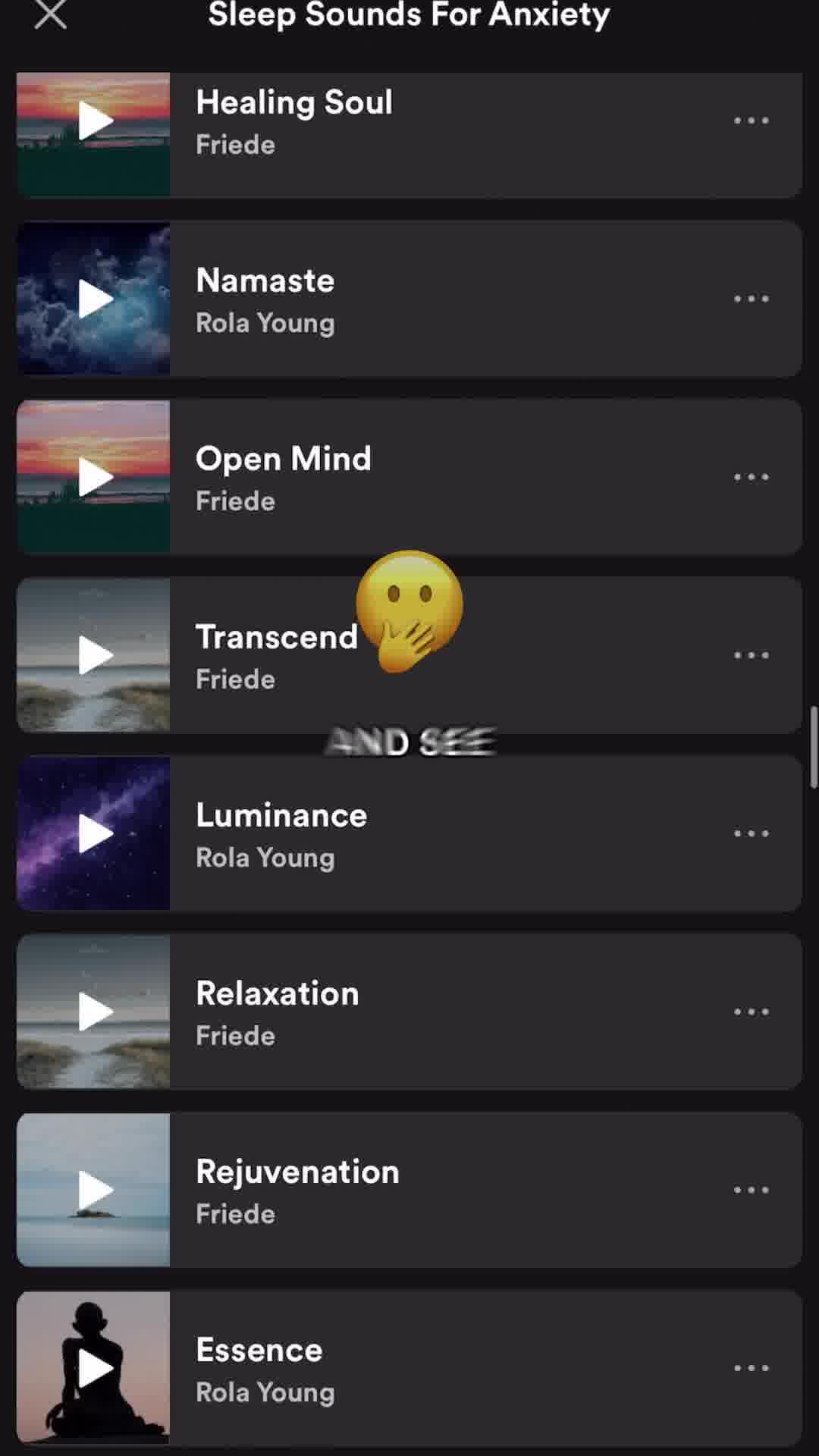Open more options for Relaxation

751,1012
